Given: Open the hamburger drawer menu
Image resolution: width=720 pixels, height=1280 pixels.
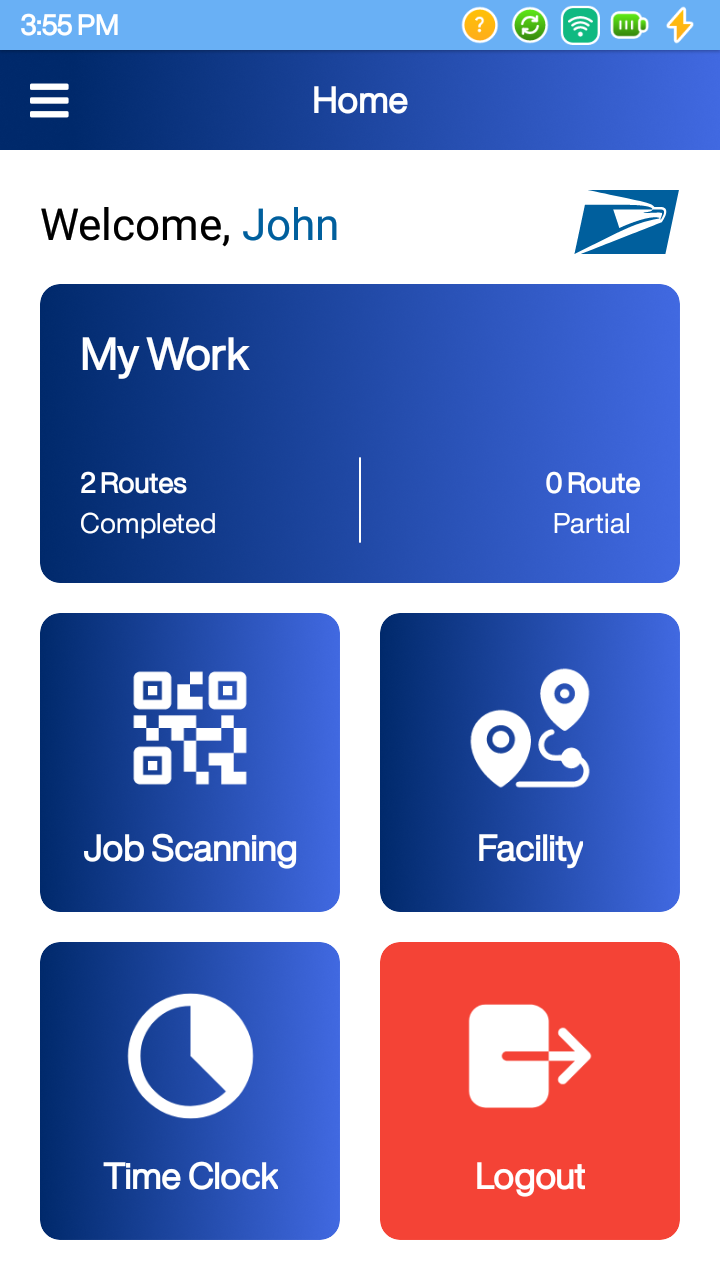Looking at the screenshot, I should pyautogui.click(x=49, y=101).
